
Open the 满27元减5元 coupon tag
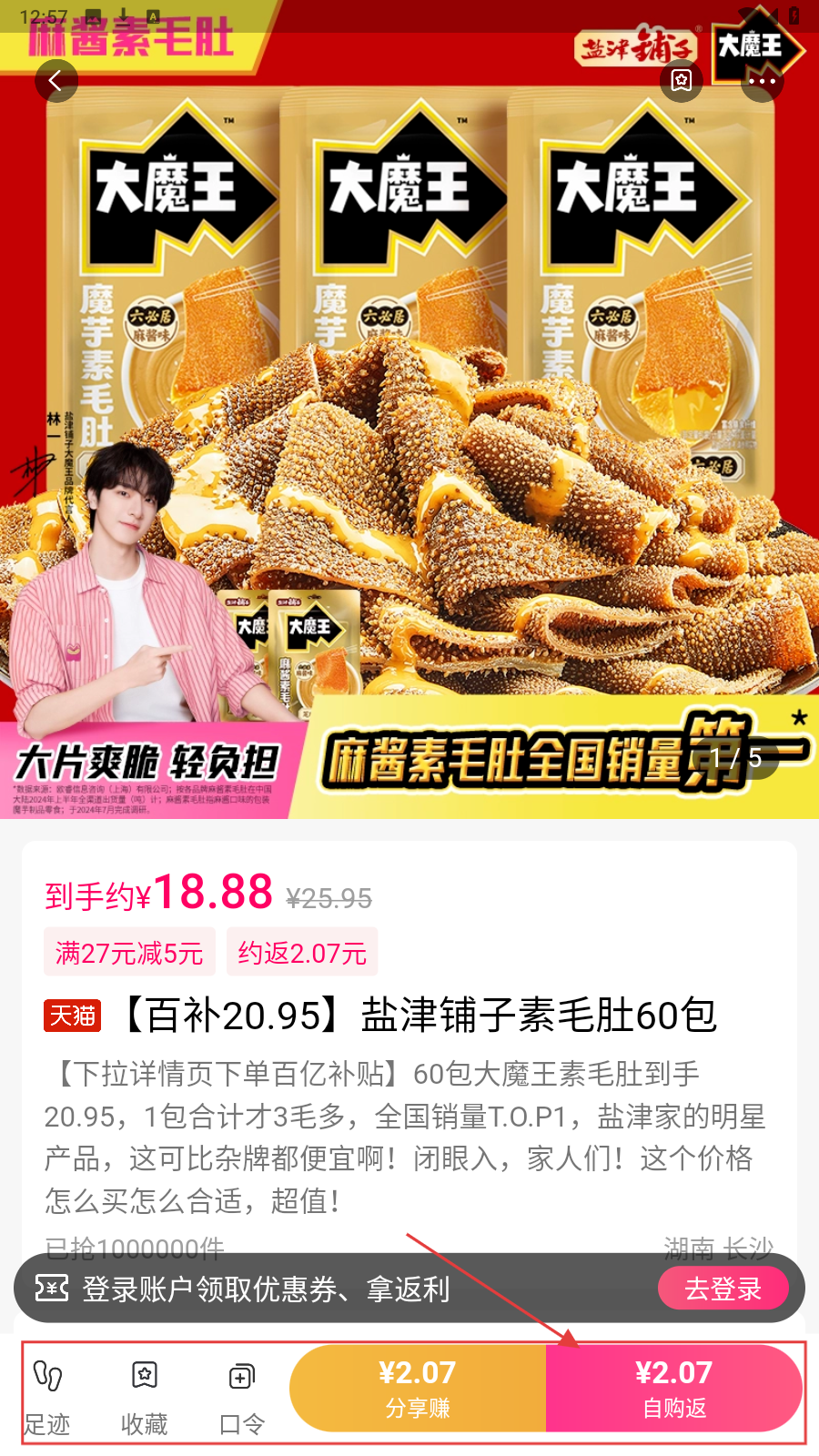tap(129, 953)
